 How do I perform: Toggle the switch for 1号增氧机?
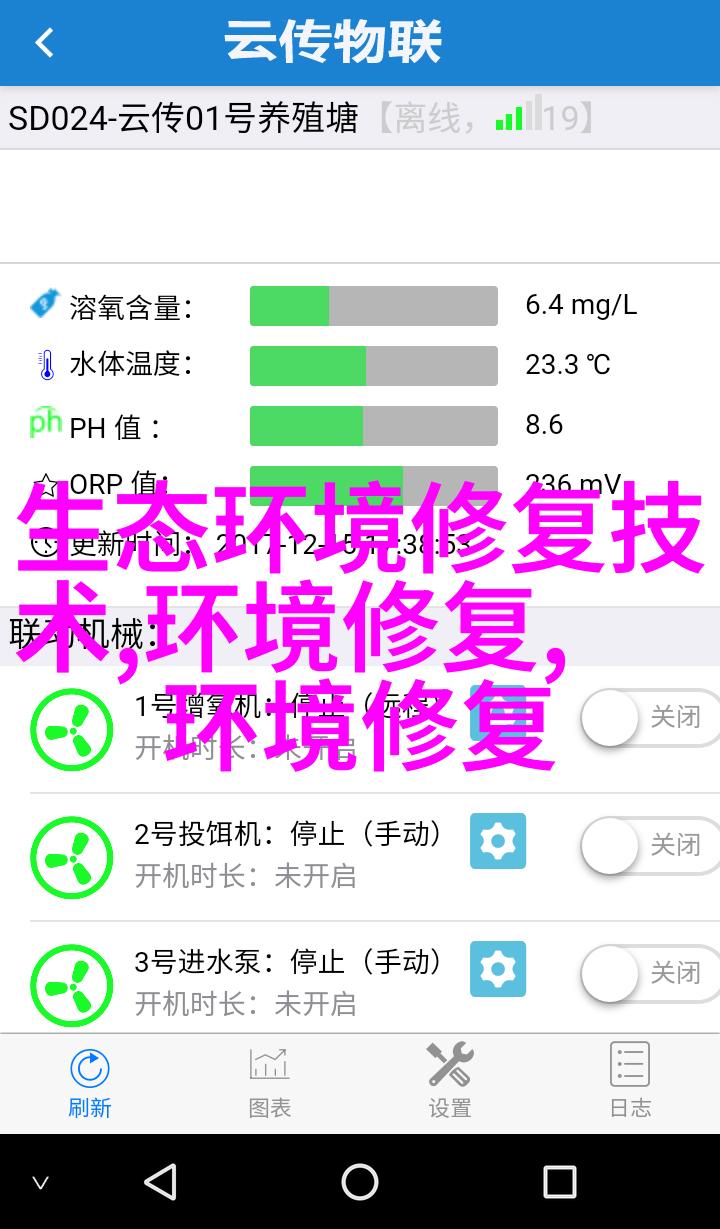click(x=650, y=717)
